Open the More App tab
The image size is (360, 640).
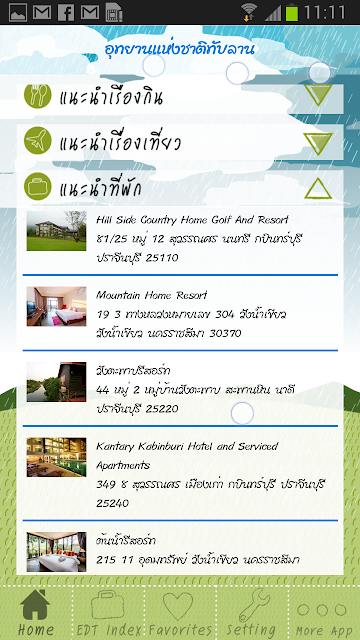(x=324, y=613)
